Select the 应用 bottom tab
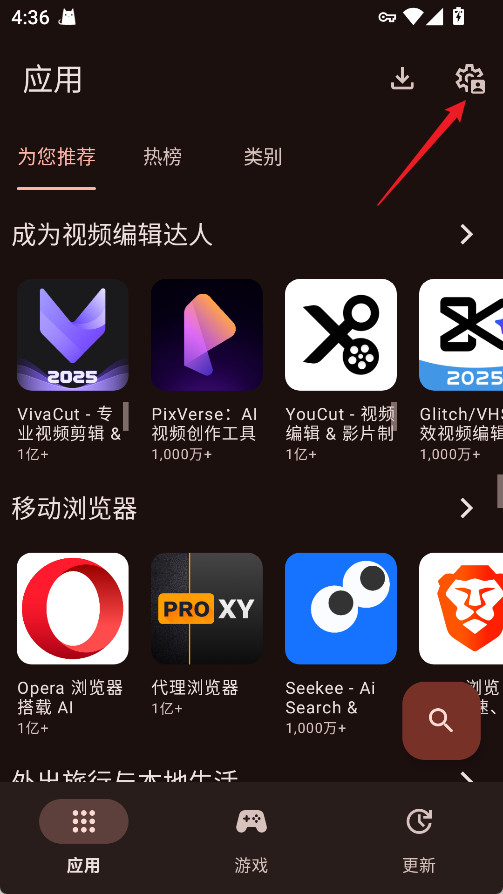503x894 pixels. click(x=84, y=840)
